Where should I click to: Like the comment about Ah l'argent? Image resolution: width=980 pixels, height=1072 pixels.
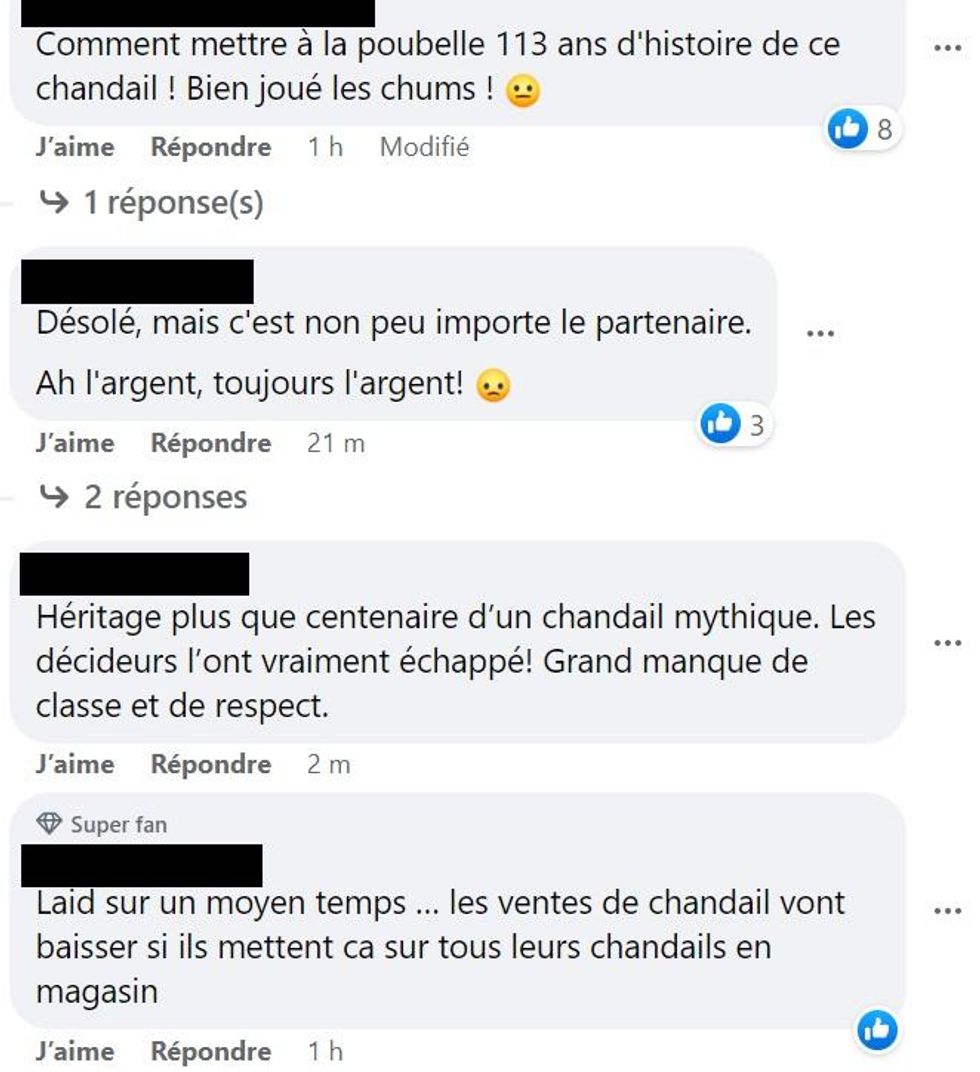(x=75, y=443)
